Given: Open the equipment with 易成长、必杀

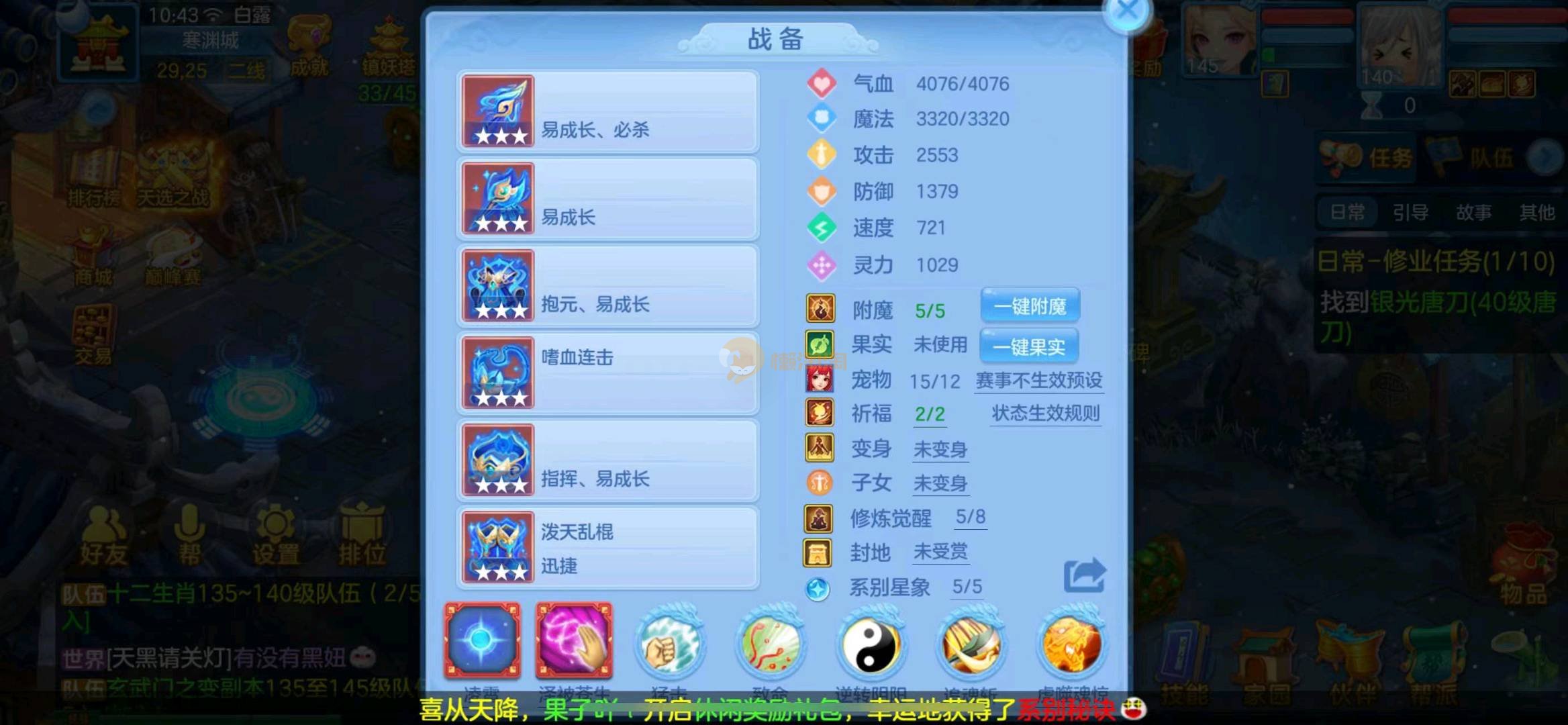Looking at the screenshot, I should coord(607,111).
